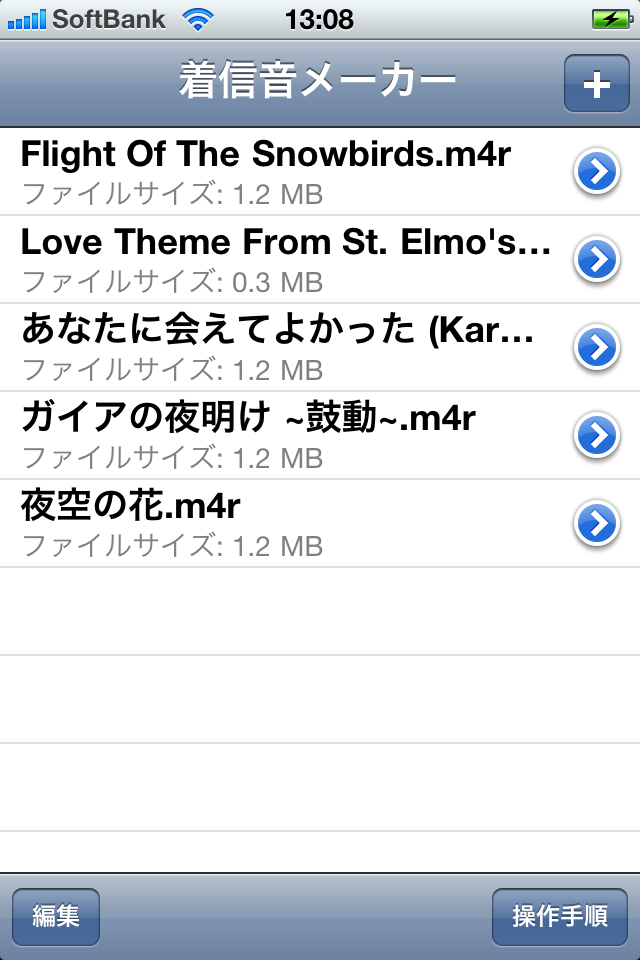Viewport: 640px width, 960px height.
Task: Select ガイアの夜明け ~鼓動~.m4r file
Action: [280, 435]
